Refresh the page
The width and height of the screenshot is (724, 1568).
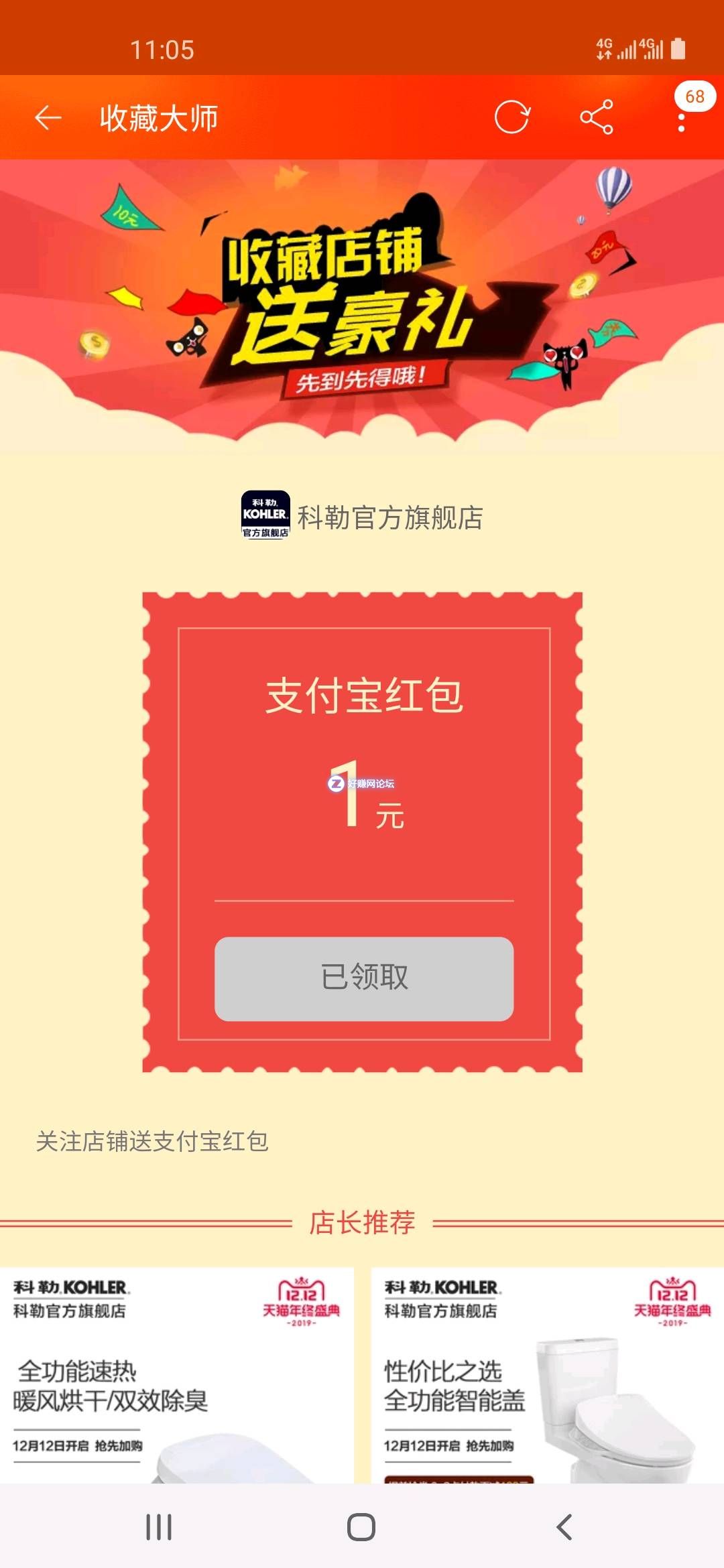pos(512,118)
